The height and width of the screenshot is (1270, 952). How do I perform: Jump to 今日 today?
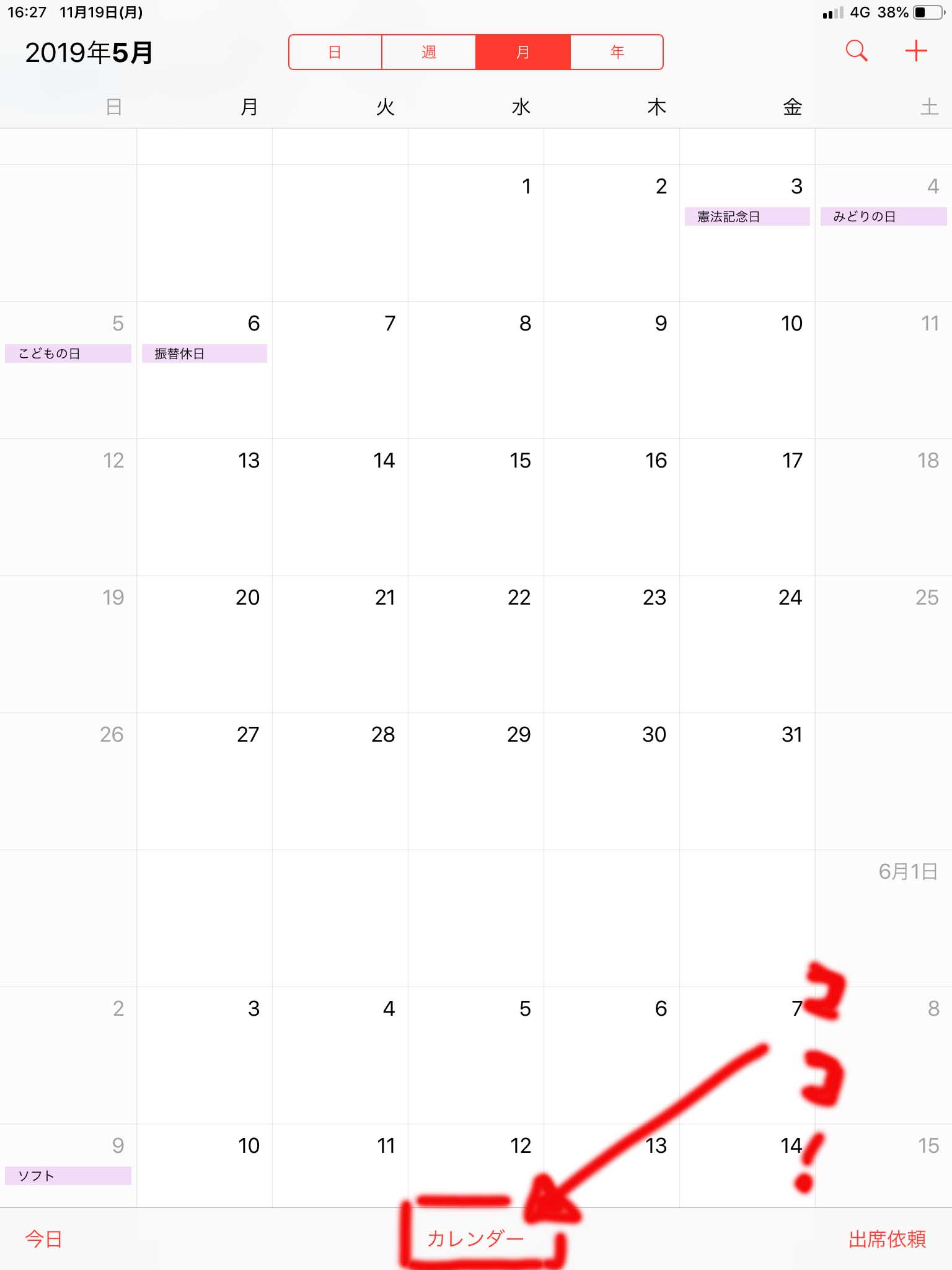click(43, 1239)
